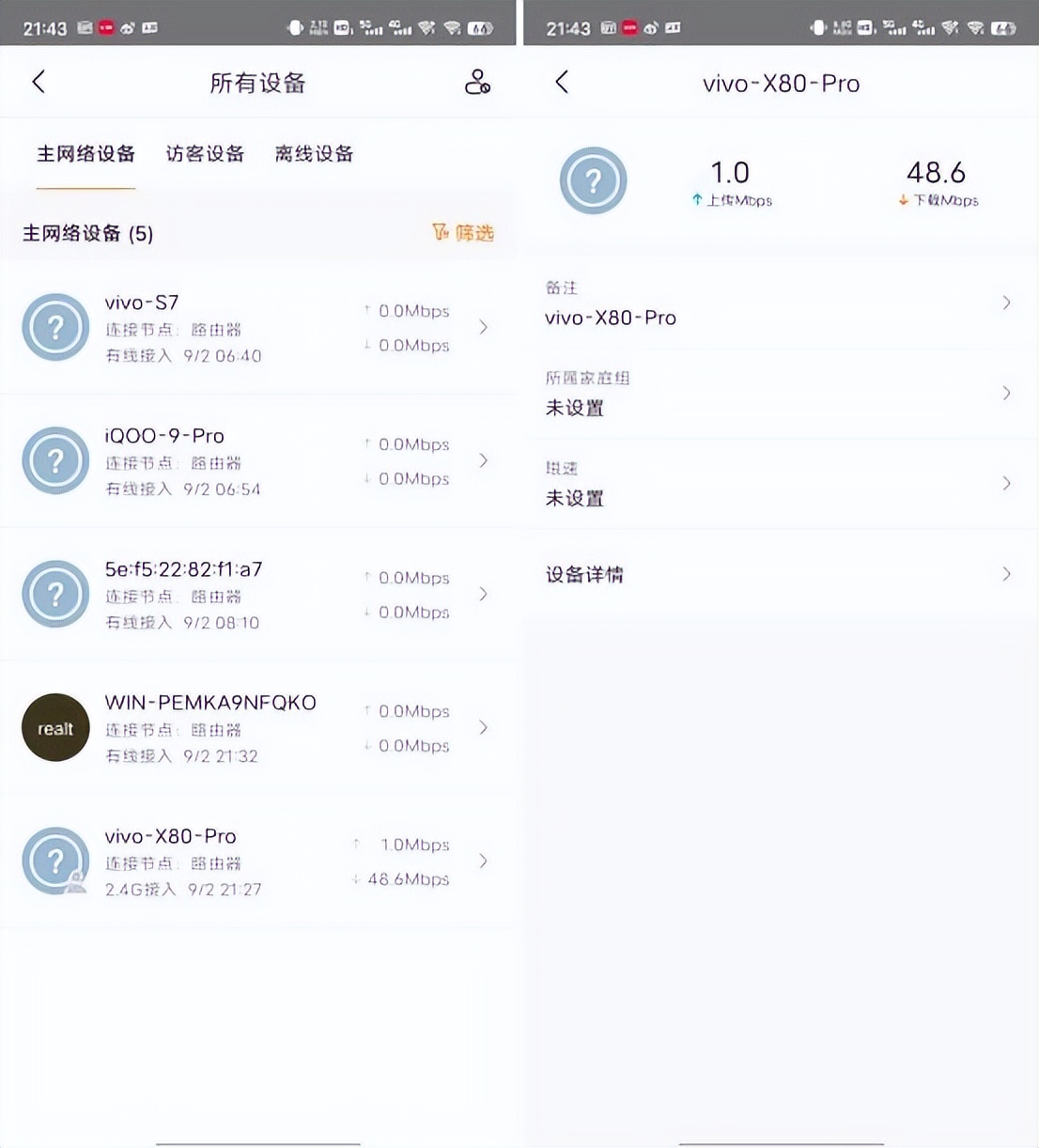Tap the download arrow beside 48.6 下载Mbps
Image resolution: width=1039 pixels, height=1148 pixels.
(x=901, y=200)
